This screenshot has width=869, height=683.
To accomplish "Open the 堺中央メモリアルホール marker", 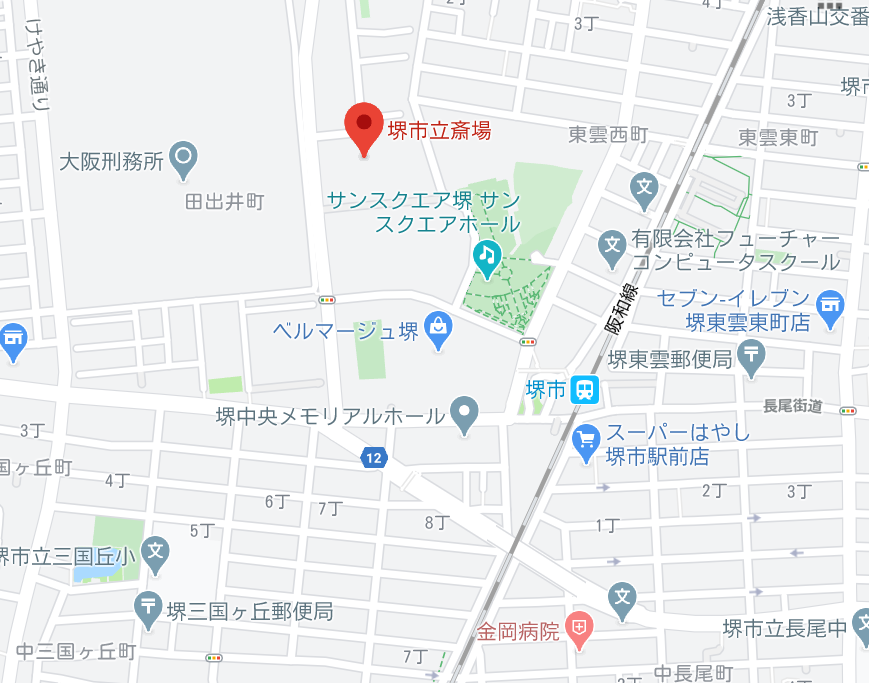I will pos(463,411).
